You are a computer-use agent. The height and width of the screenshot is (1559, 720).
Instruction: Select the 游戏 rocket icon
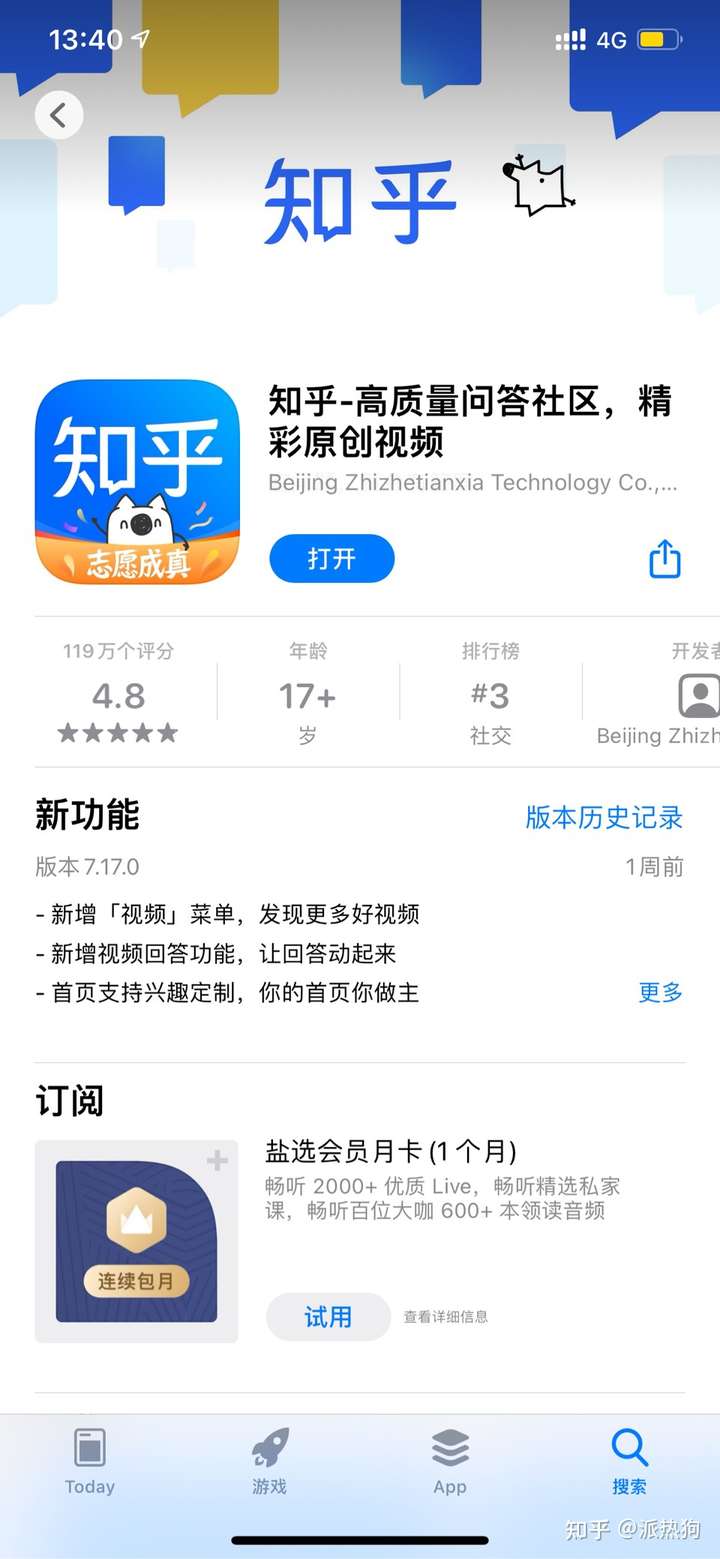pos(269,1445)
